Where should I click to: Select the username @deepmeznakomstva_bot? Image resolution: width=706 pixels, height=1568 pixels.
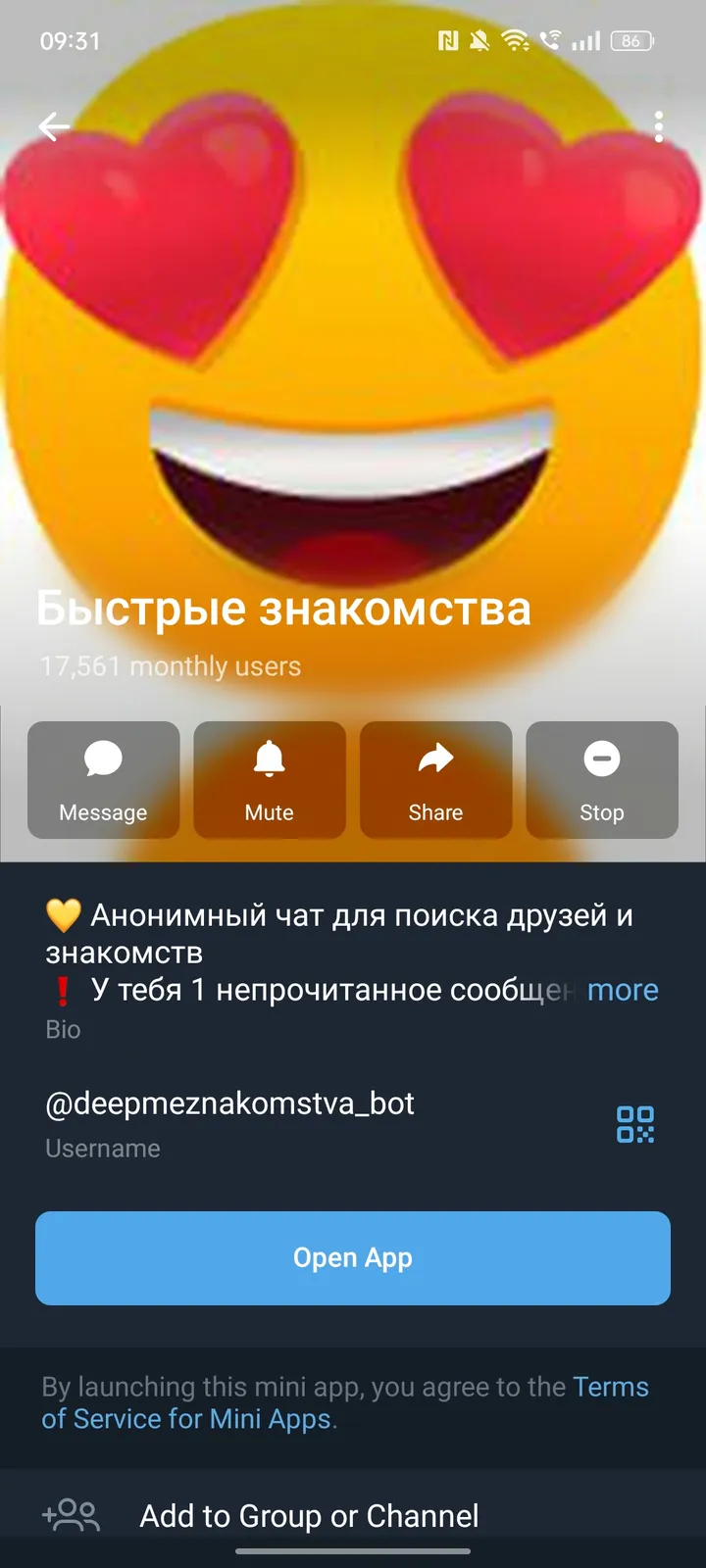point(229,1103)
